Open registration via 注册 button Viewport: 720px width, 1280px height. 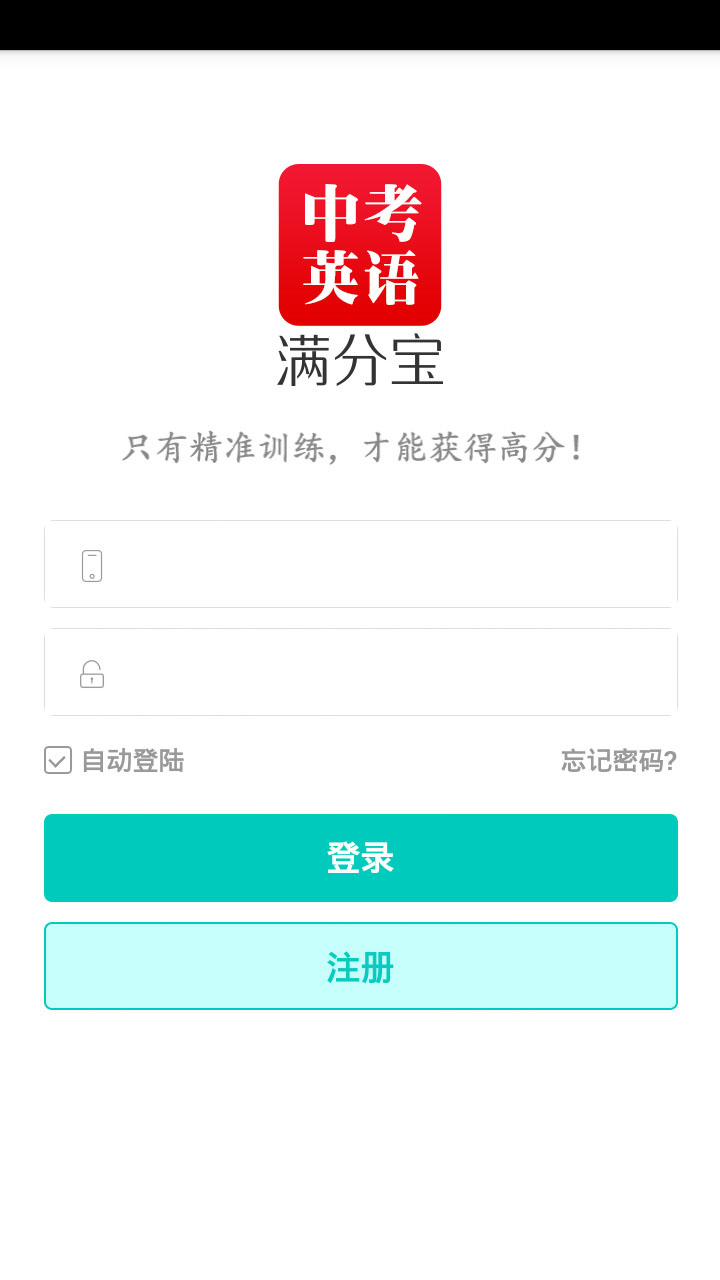[361, 966]
